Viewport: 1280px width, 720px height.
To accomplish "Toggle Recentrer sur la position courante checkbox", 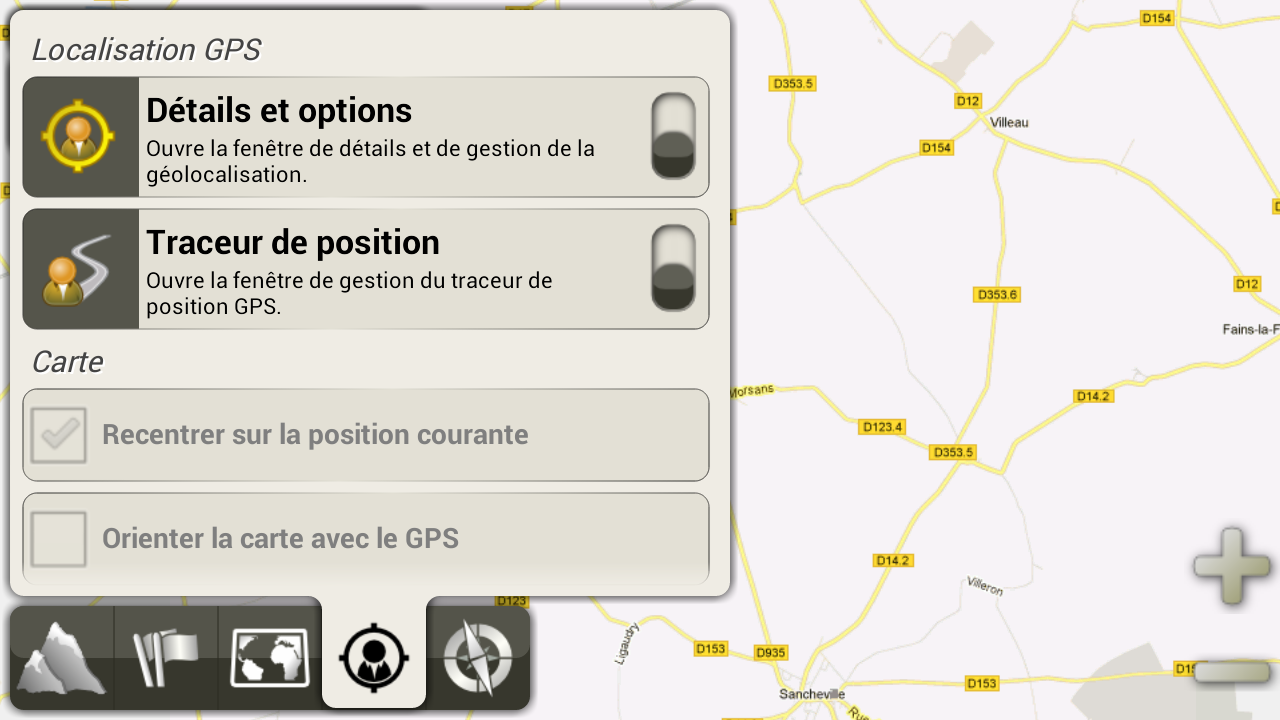I will [59, 435].
